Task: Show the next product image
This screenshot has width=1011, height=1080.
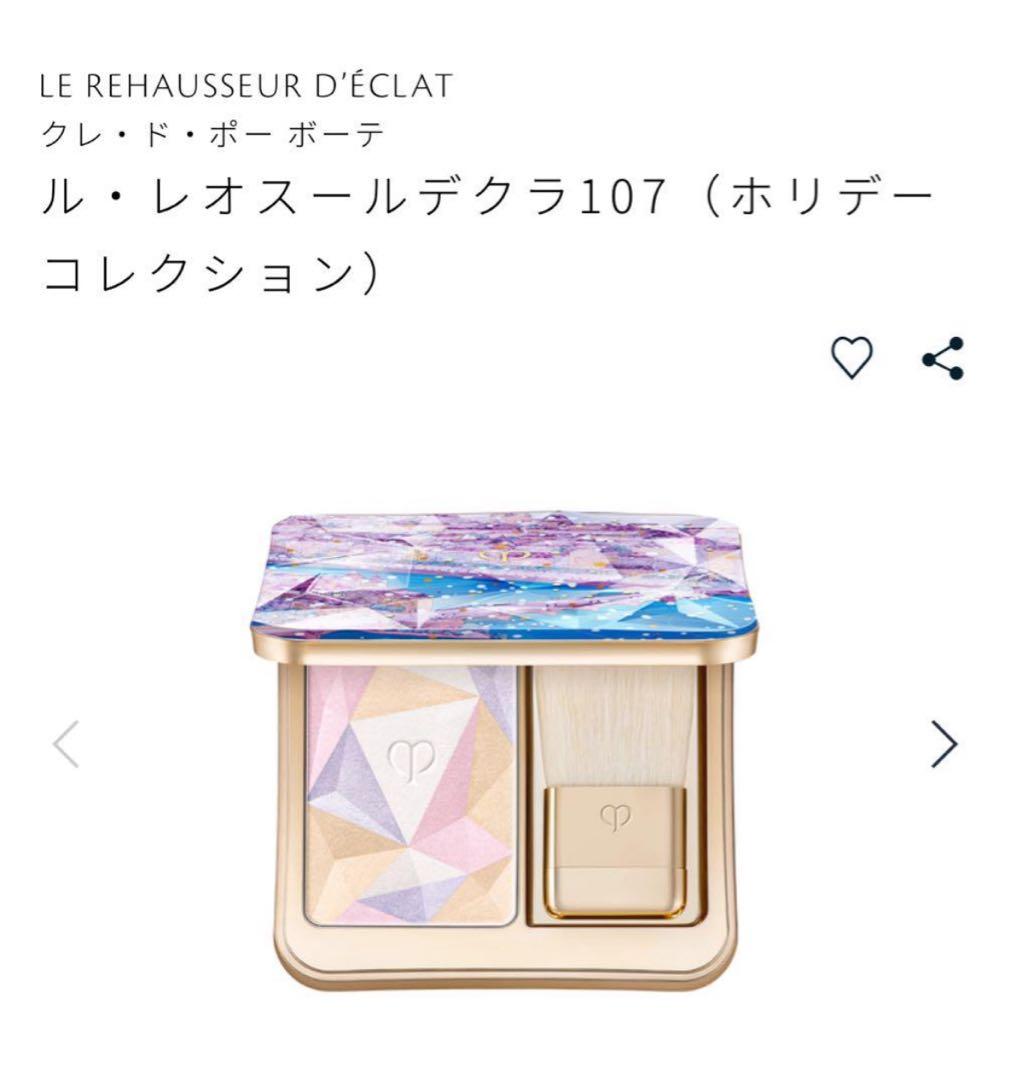Action: click(x=943, y=744)
